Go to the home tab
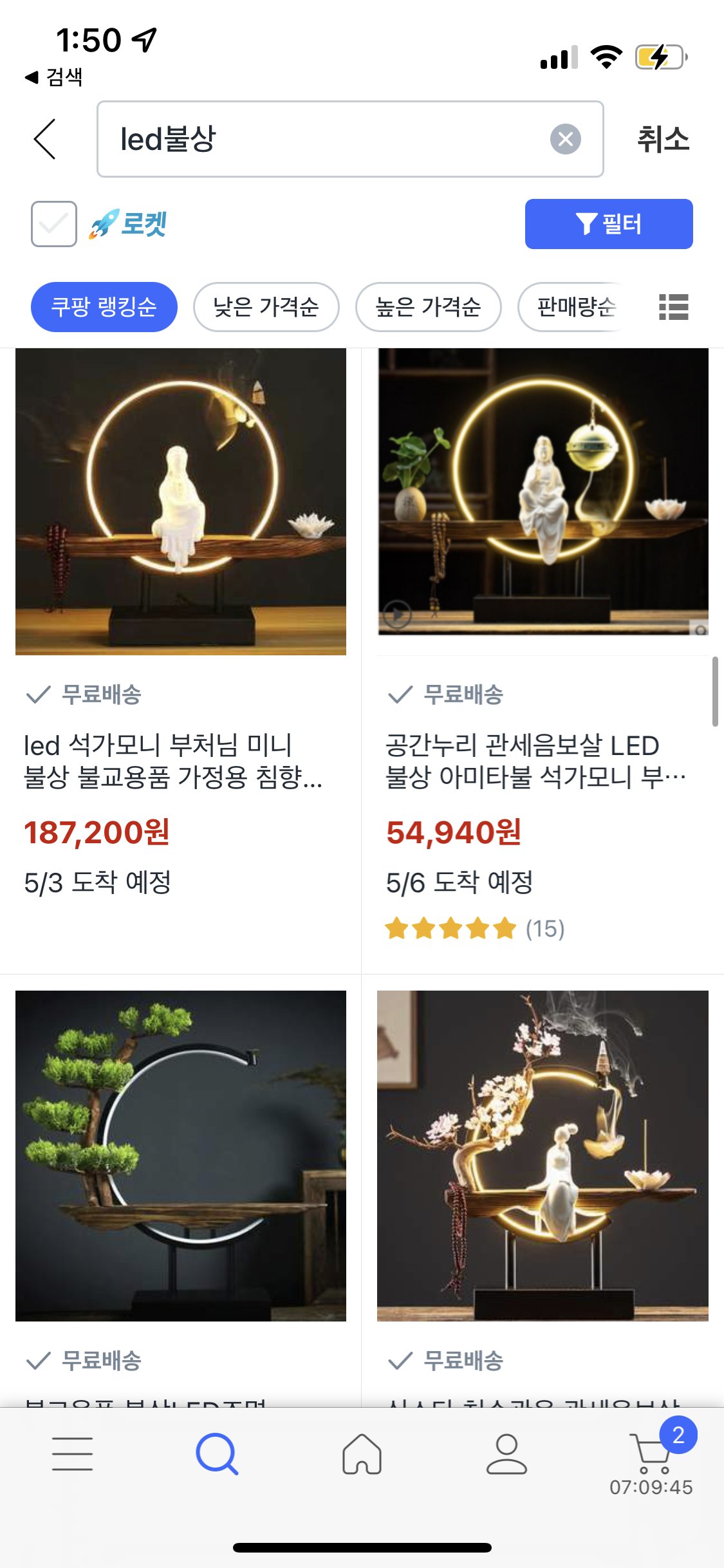 (362, 1453)
